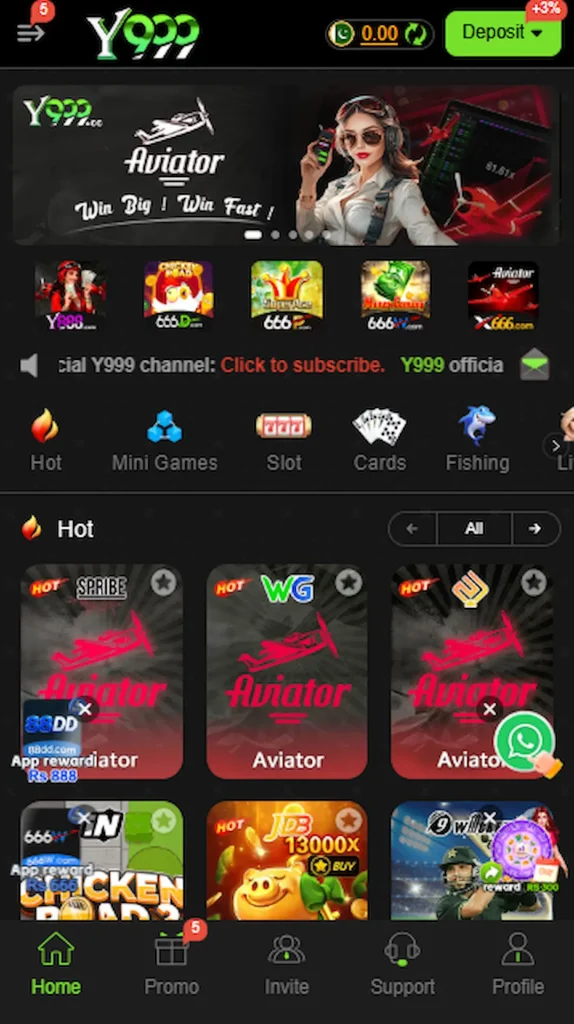Open the Profile tab
Viewport: 574px width, 1024px height.
tap(518, 965)
